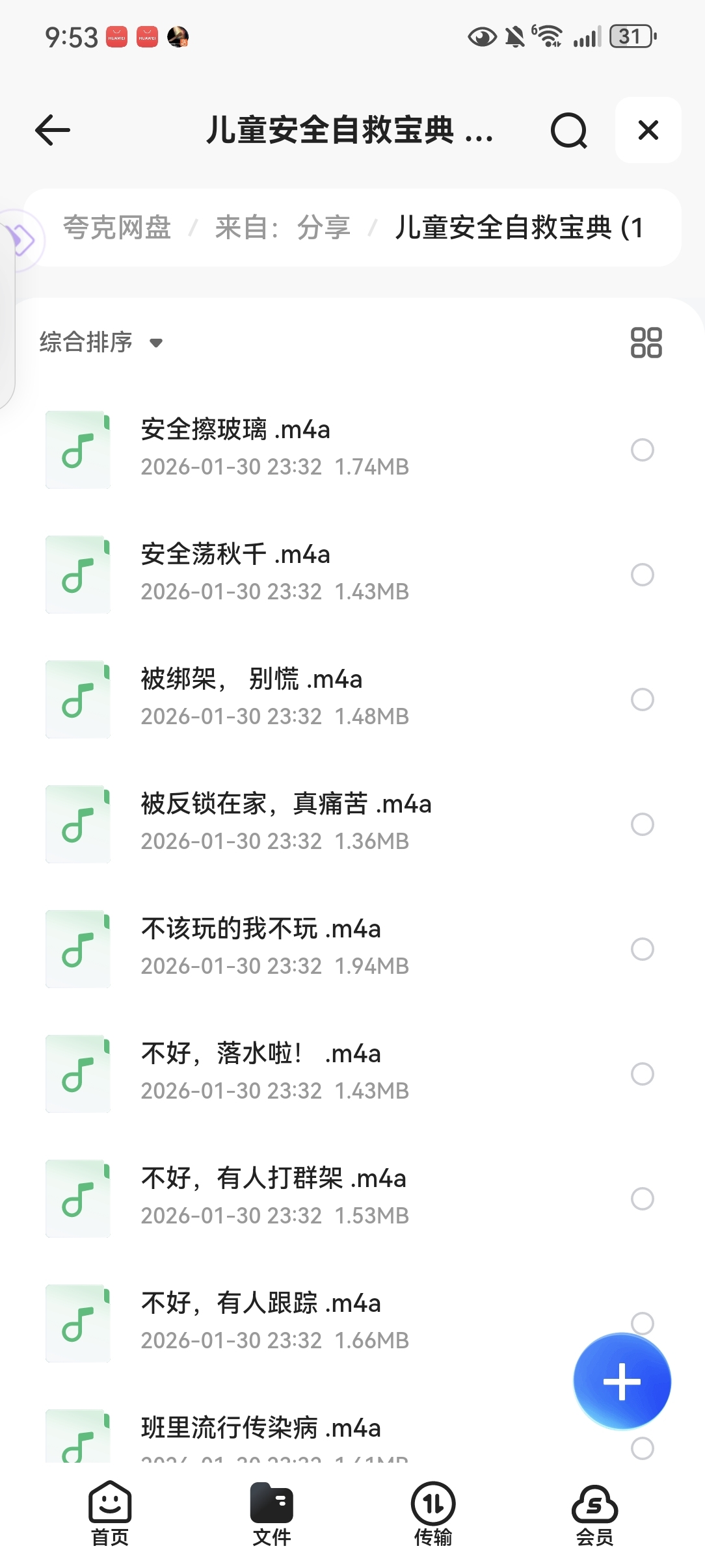The height and width of the screenshot is (1568, 705).
Task: Select 被反锁在家，真痛苦 .m4a with its circle
Action: click(642, 824)
